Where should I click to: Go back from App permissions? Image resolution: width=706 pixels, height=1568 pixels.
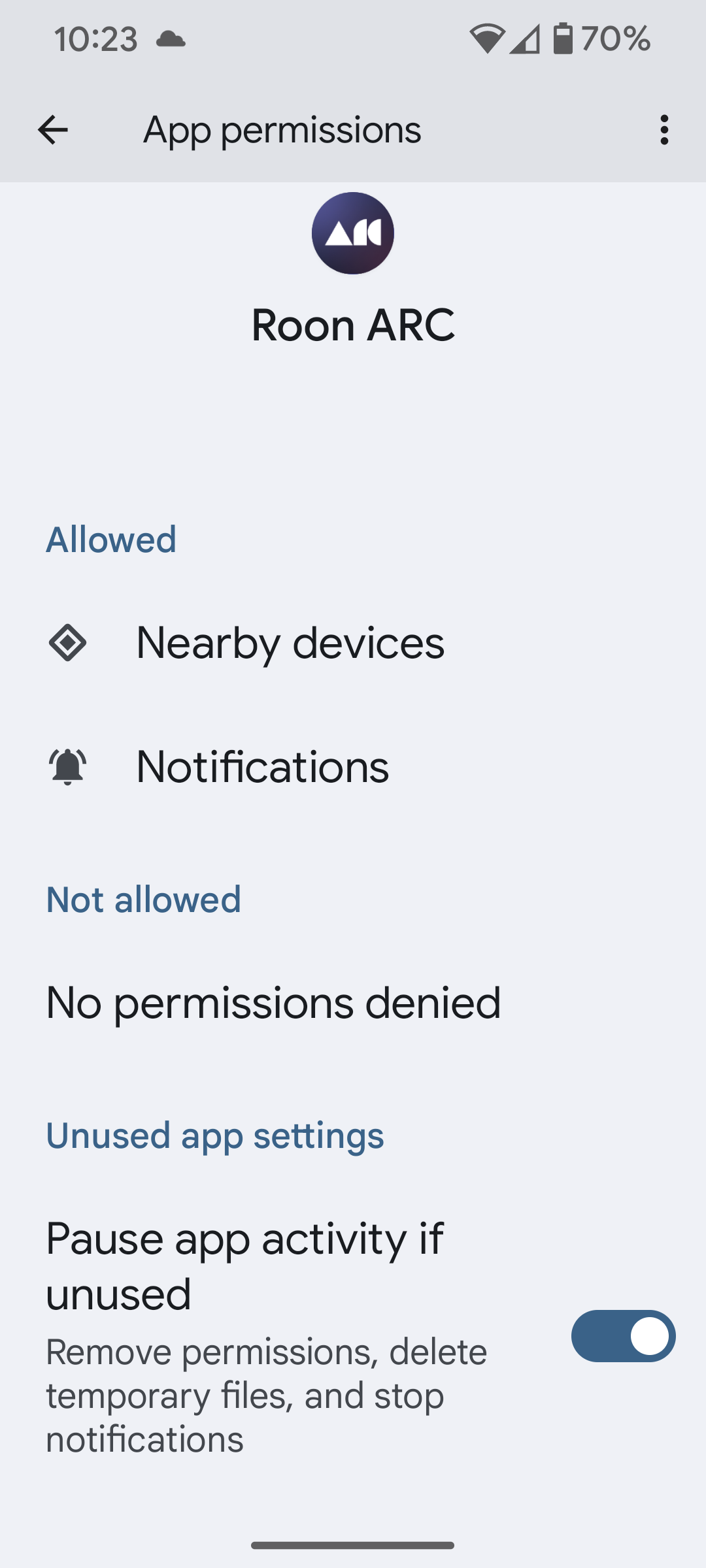coord(53,130)
